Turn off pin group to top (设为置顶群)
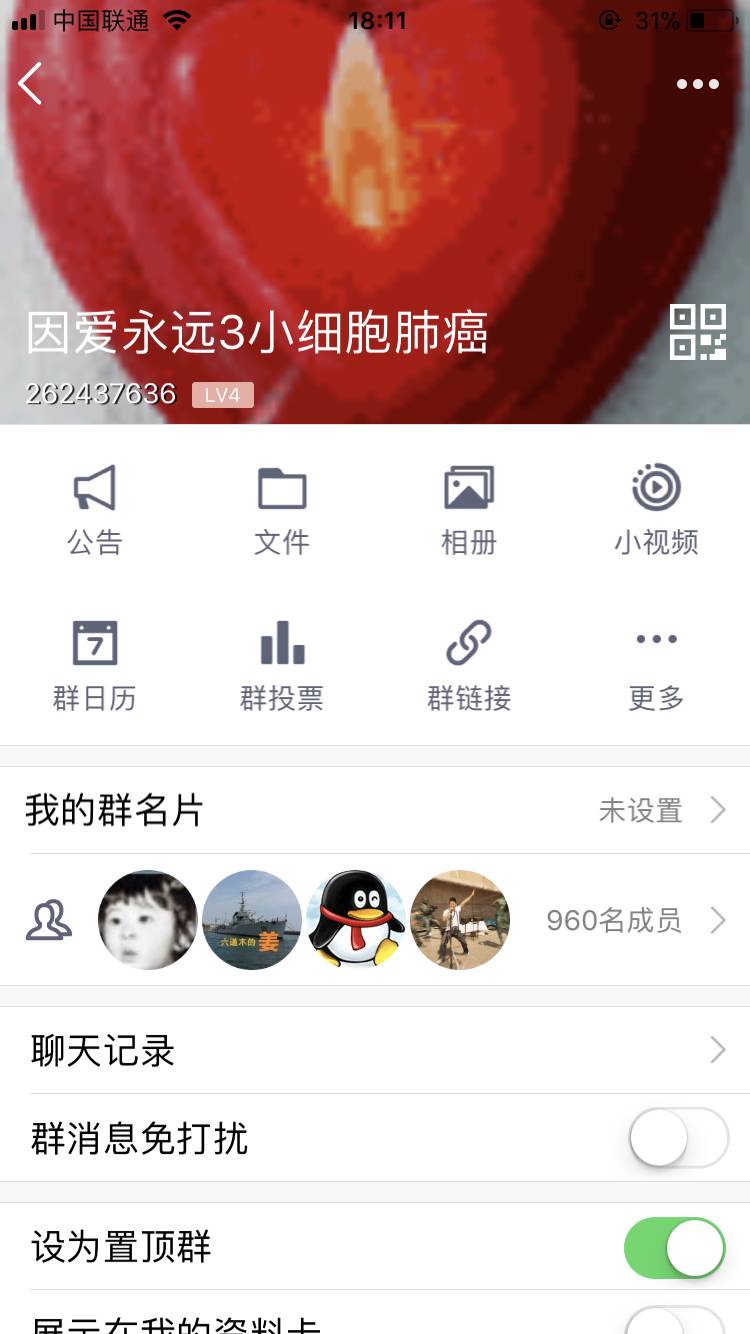Screen dimensions: 750x1334 [675, 1247]
